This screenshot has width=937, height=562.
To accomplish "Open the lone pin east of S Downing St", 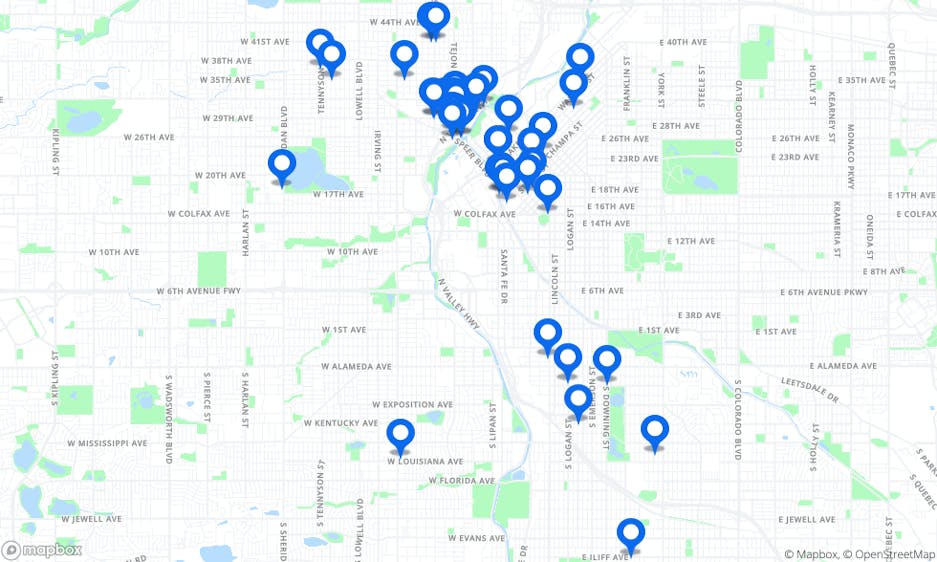I will tap(655, 430).
